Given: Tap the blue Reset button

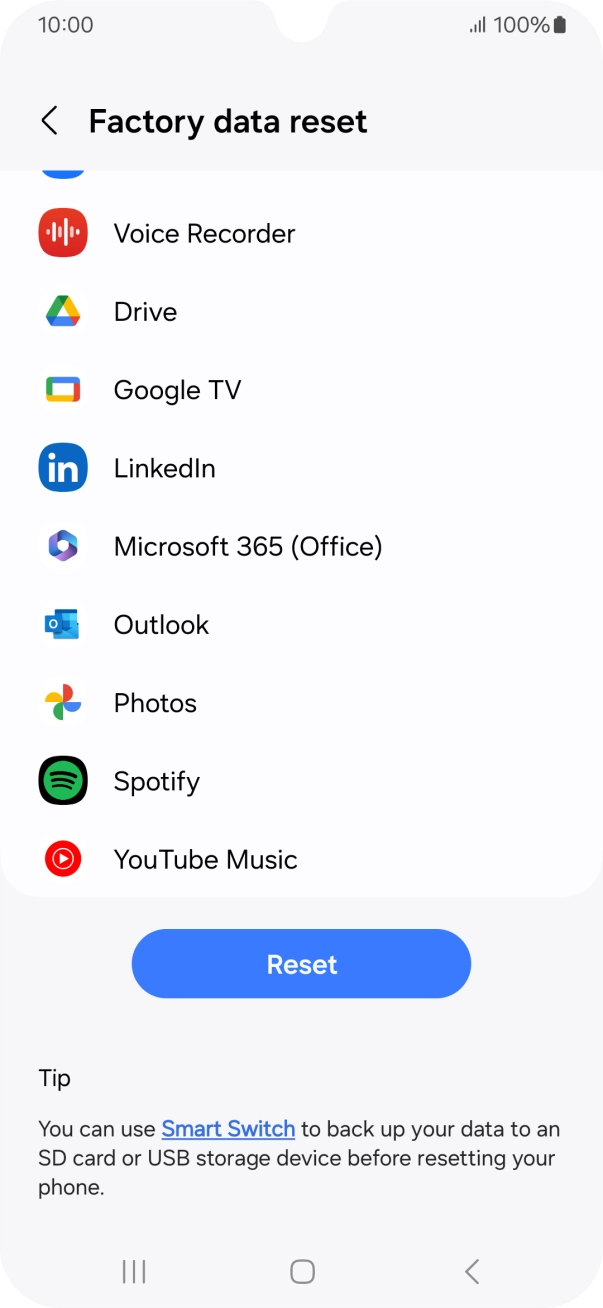Looking at the screenshot, I should pyautogui.click(x=301, y=964).
